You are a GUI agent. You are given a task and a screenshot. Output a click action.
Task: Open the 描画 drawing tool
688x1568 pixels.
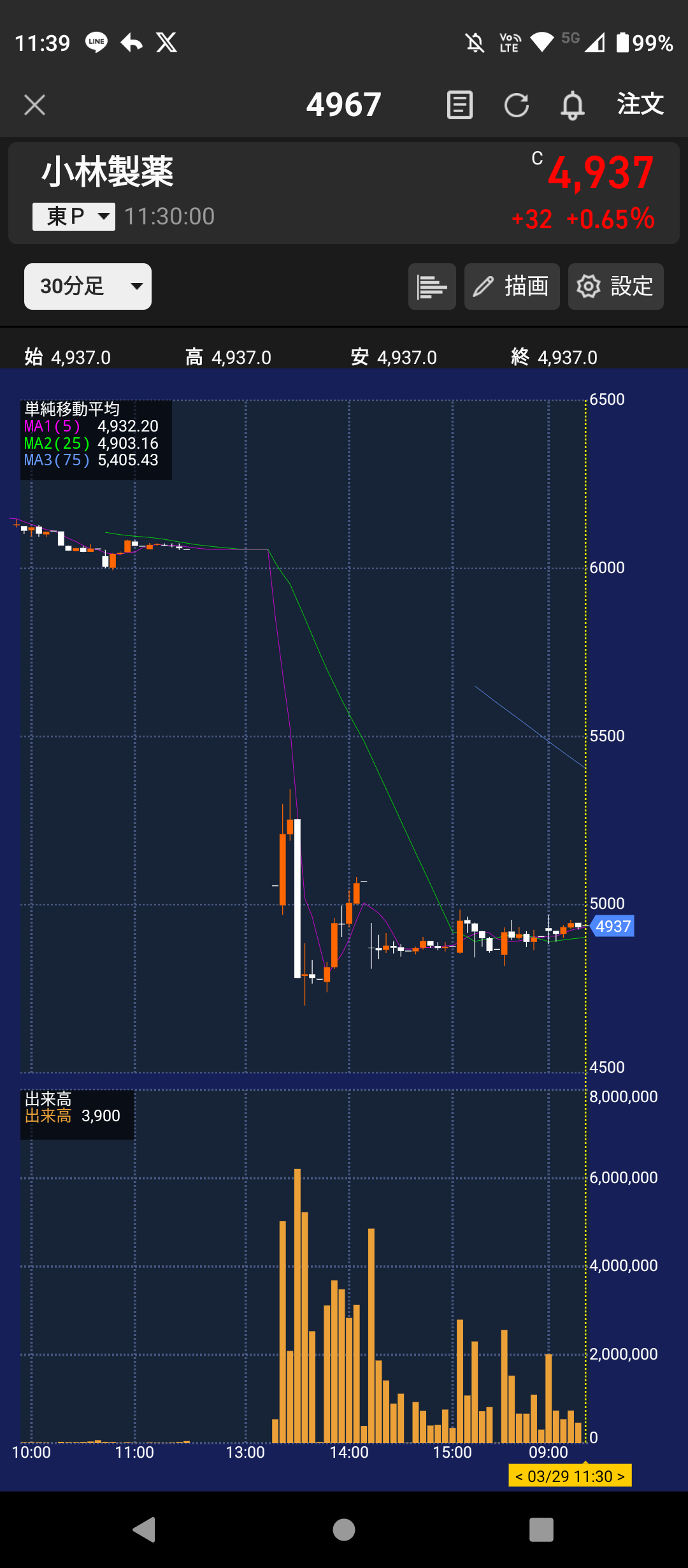(512, 286)
